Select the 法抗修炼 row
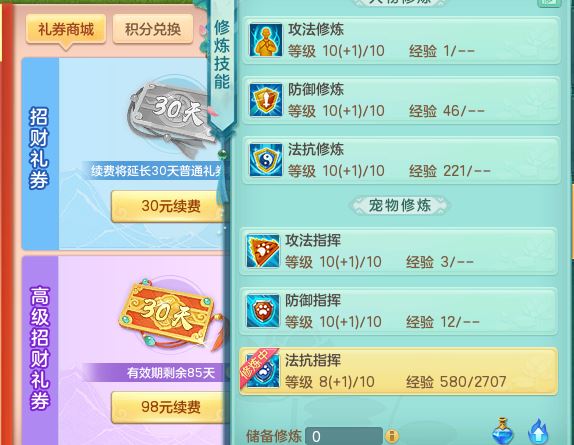This screenshot has width=574, height=445. [x=401, y=160]
